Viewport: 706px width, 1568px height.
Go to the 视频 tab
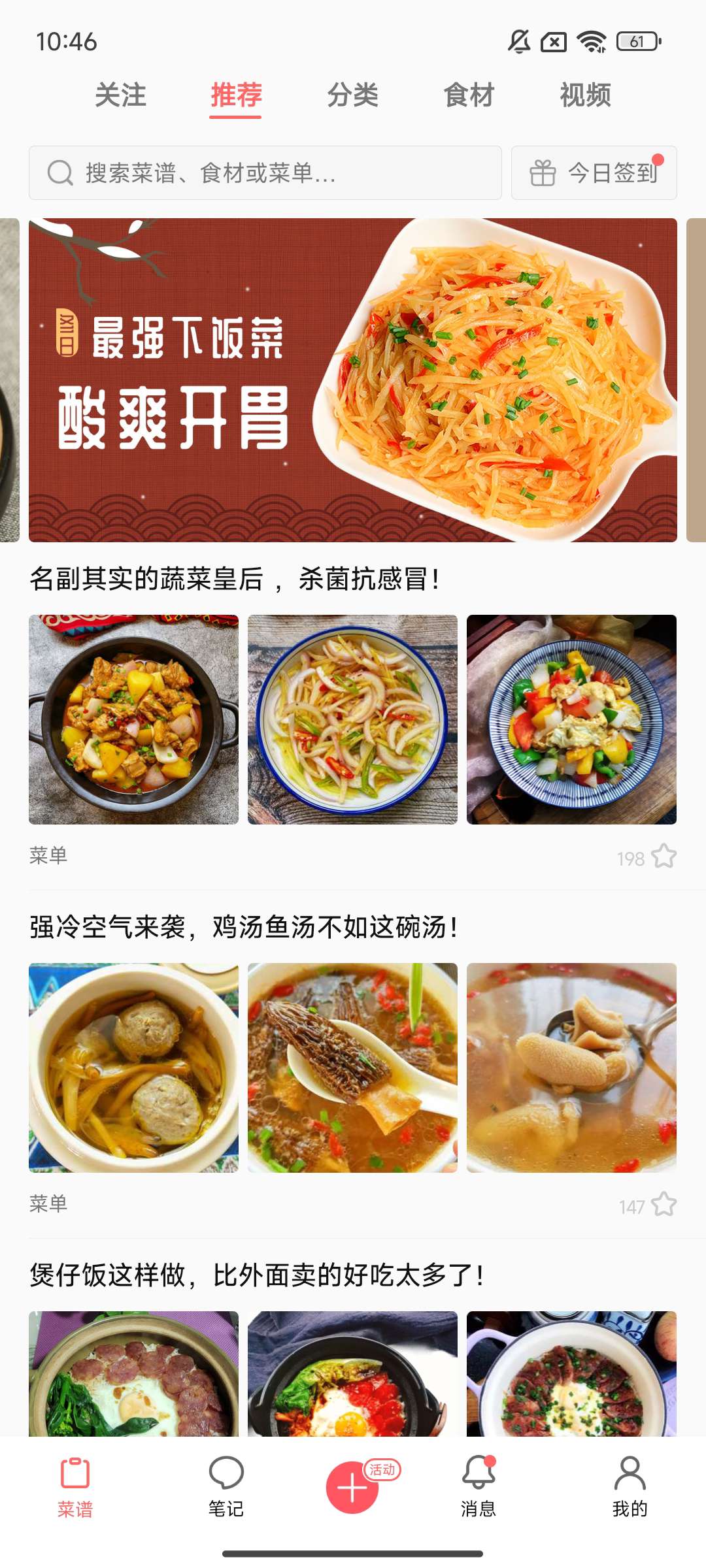(x=585, y=95)
